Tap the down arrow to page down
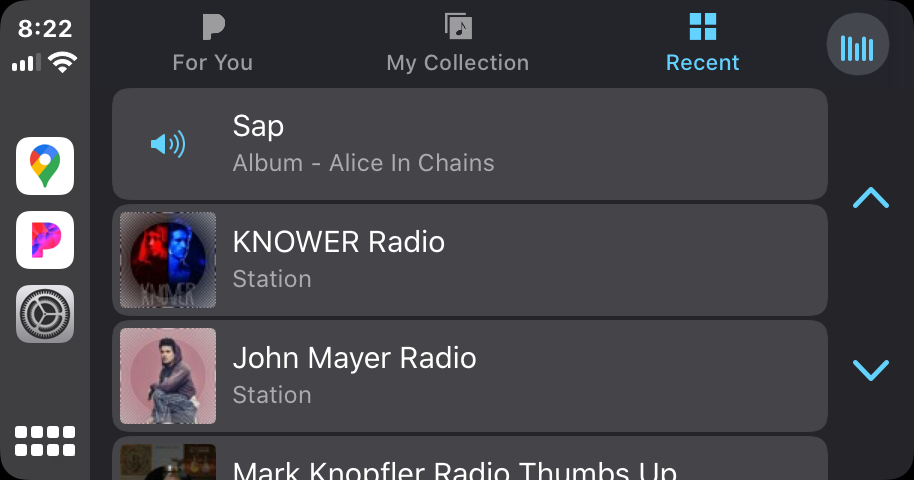Screen dimensions: 914x480 coord(870,371)
